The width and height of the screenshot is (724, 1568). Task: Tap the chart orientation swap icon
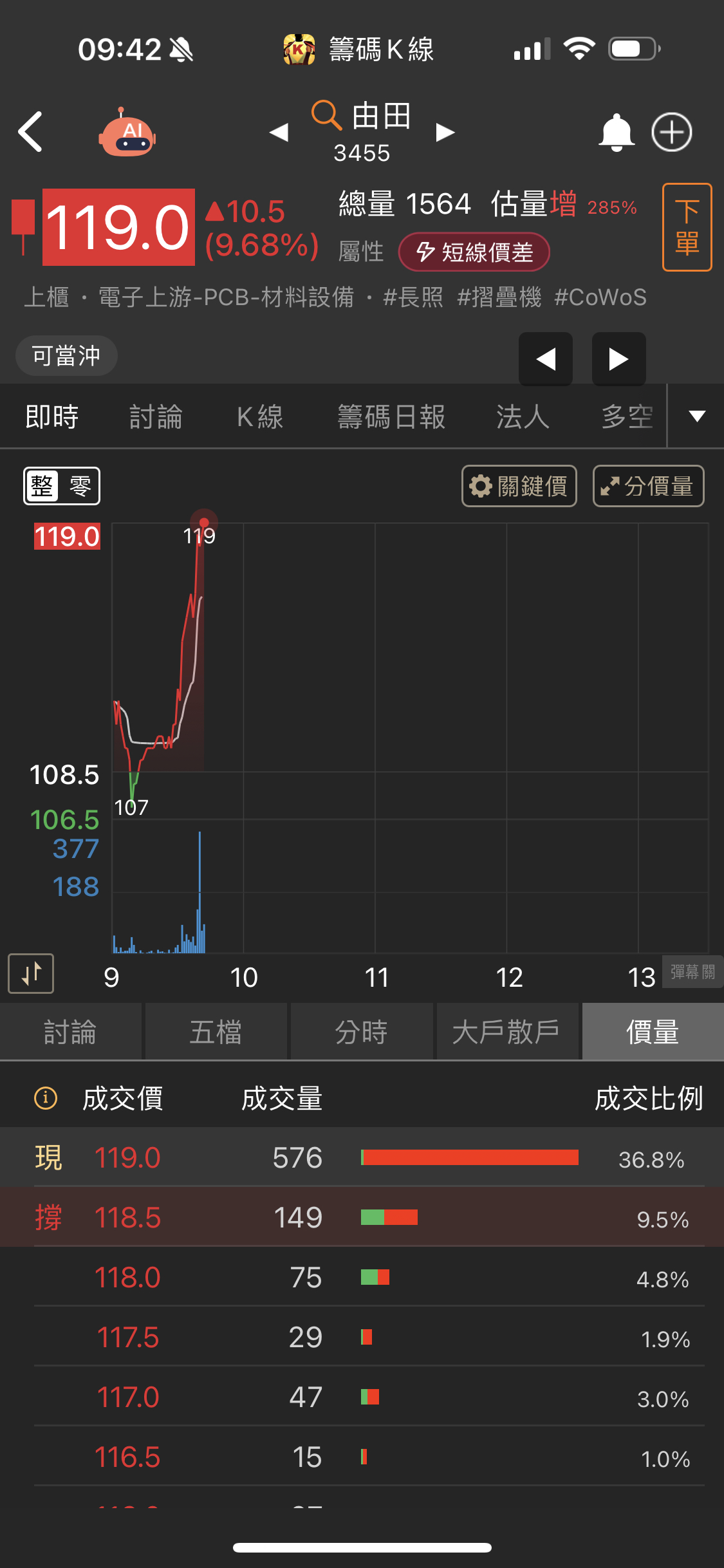coord(31,974)
